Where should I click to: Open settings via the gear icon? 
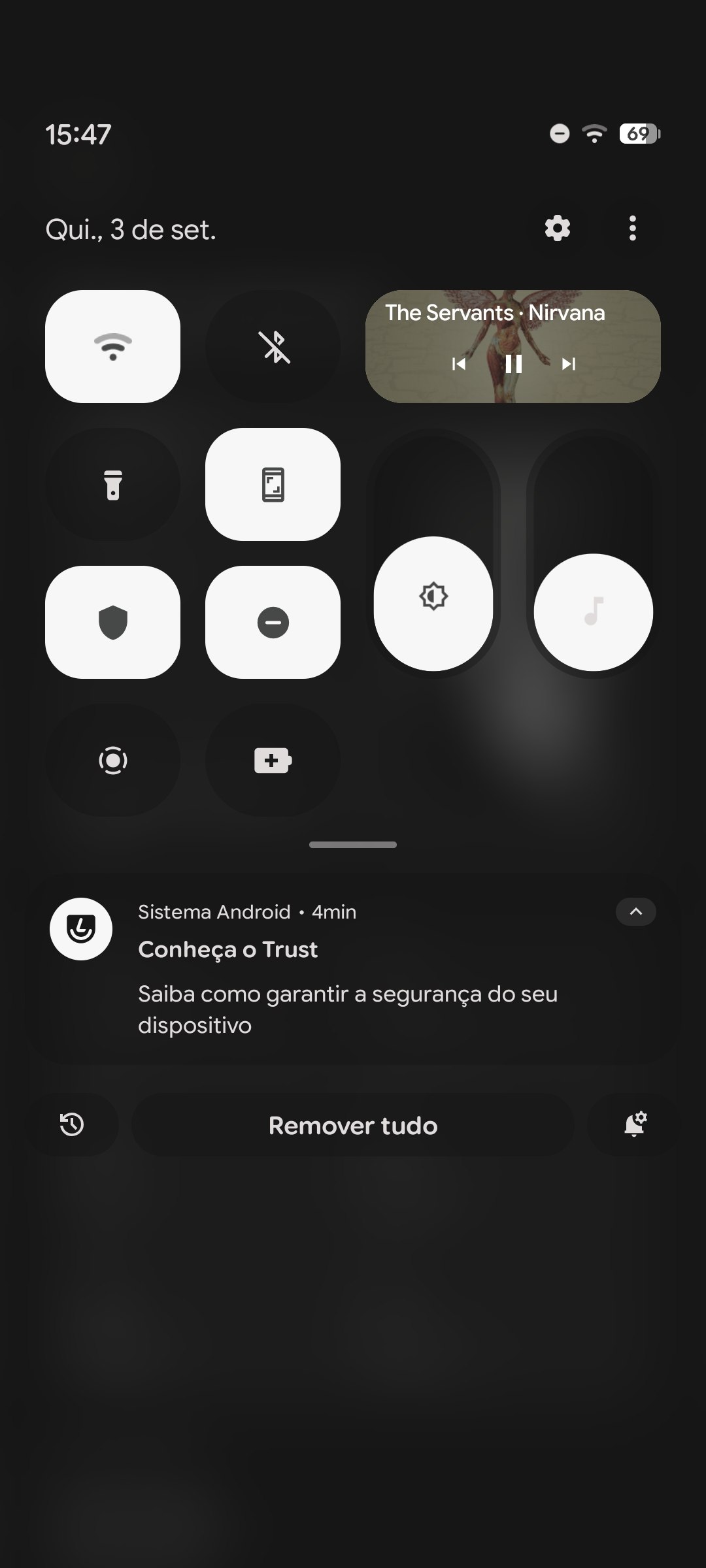pos(557,229)
